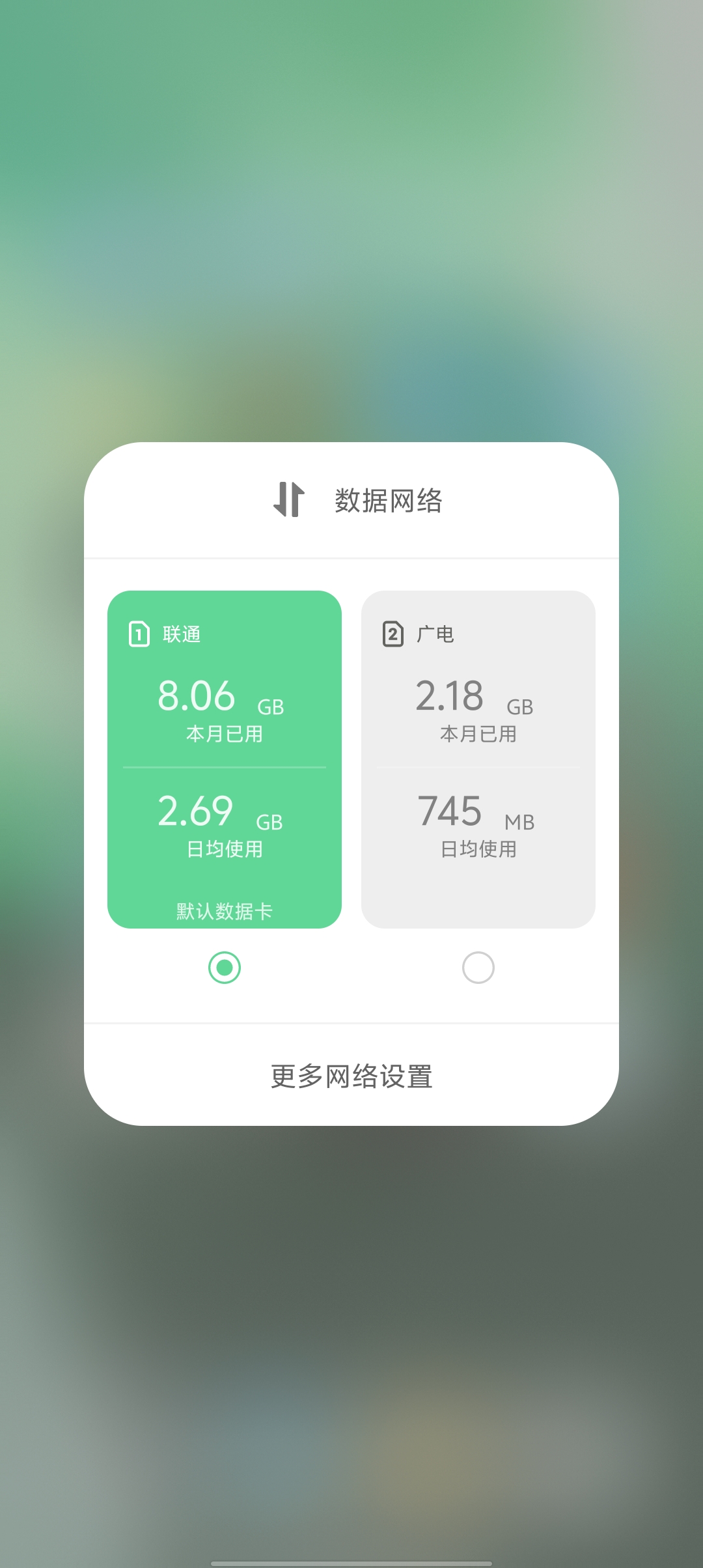Image resolution: width=703 pixels, height=1568 pixels.
Task: Open 更多网络设置
Action: click(351, 1076)
